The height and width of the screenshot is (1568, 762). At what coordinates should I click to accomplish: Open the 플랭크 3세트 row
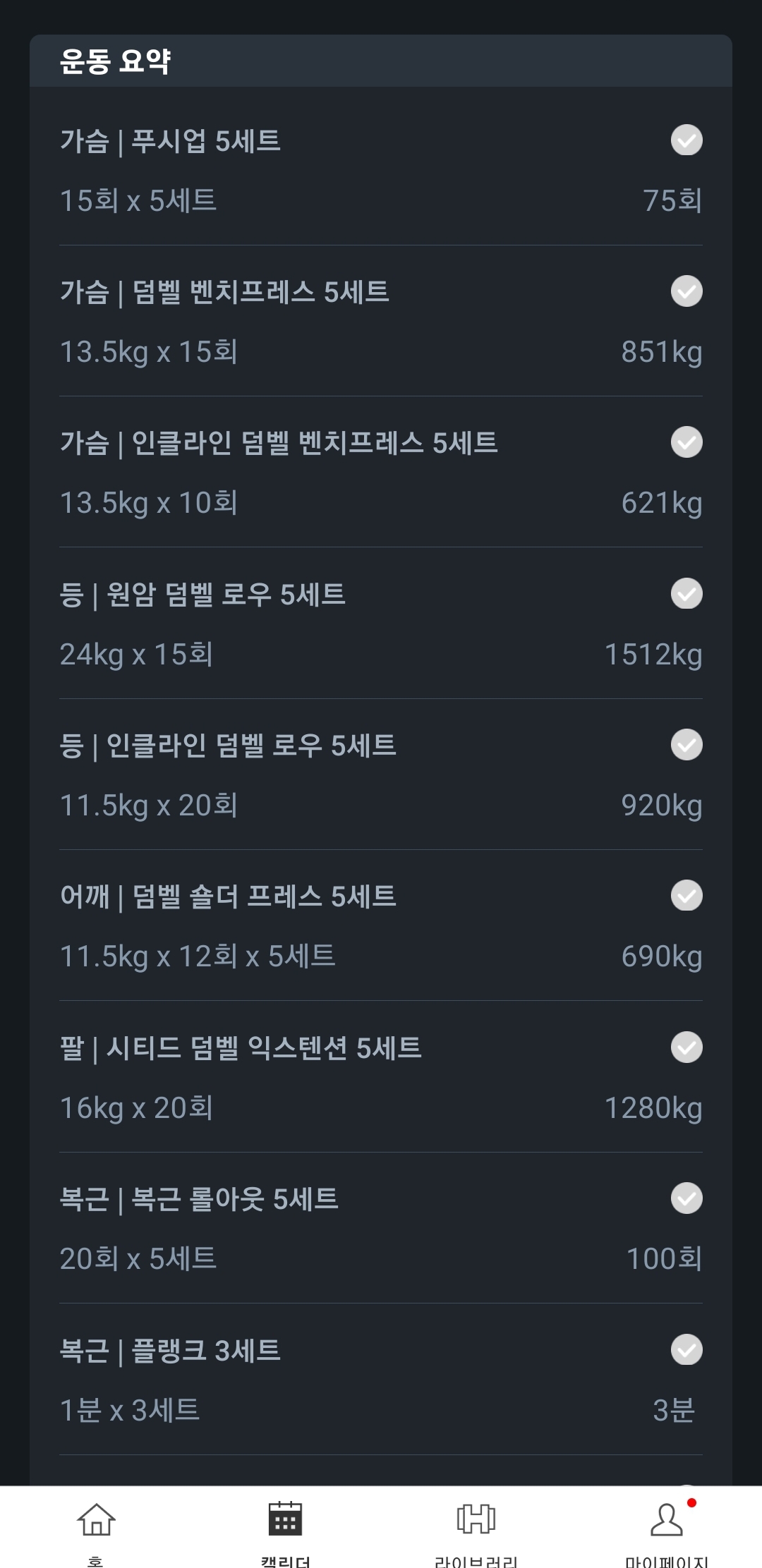click(x=381, y=1380)
